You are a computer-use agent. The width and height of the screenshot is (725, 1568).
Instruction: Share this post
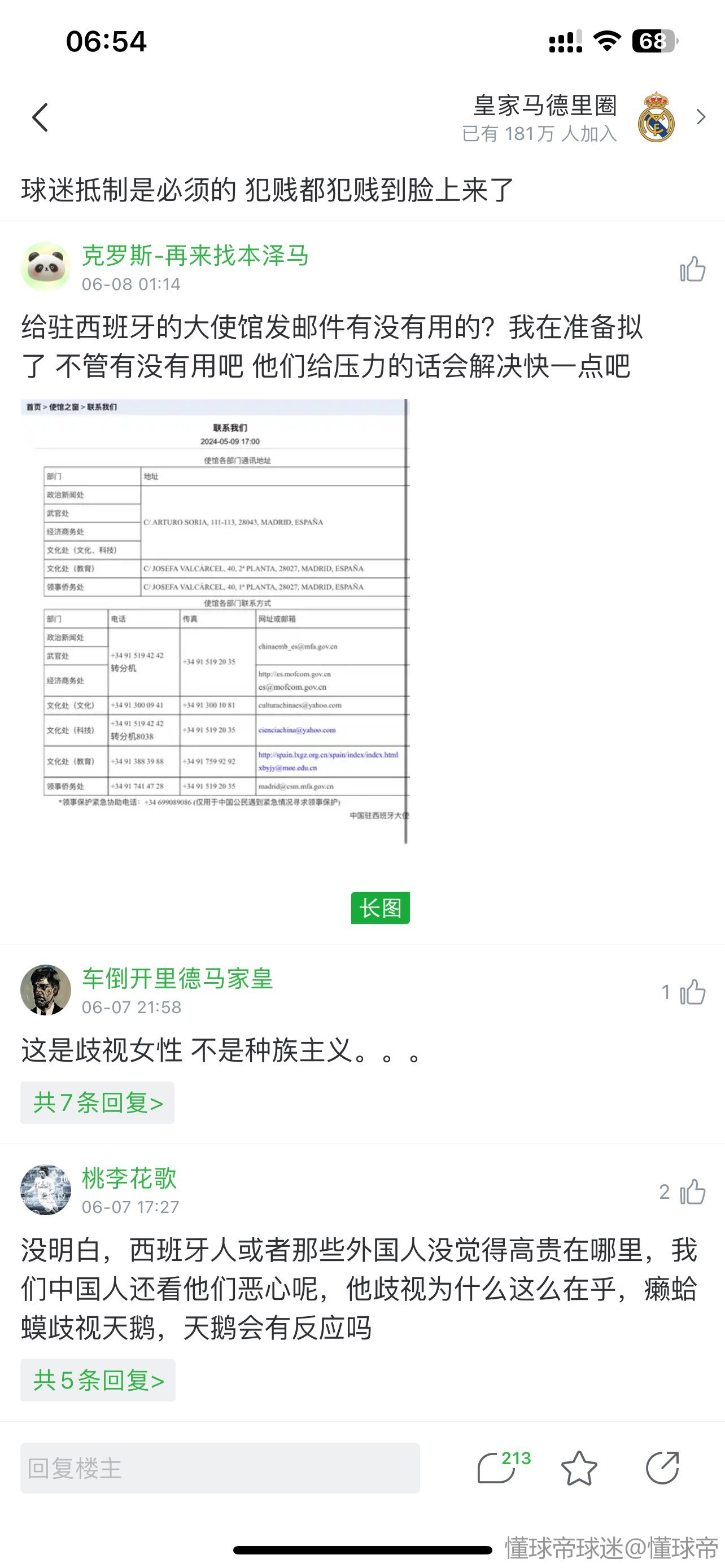pos(662,1468)
